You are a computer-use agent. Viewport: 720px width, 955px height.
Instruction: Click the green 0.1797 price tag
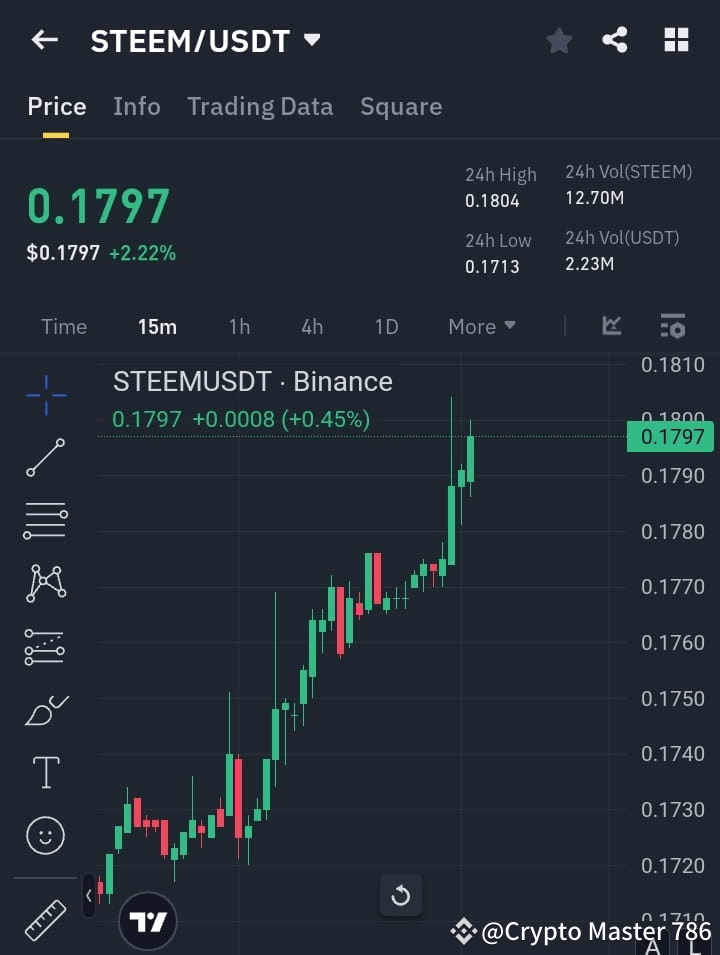pyautogui.click(x=669, y=437)
